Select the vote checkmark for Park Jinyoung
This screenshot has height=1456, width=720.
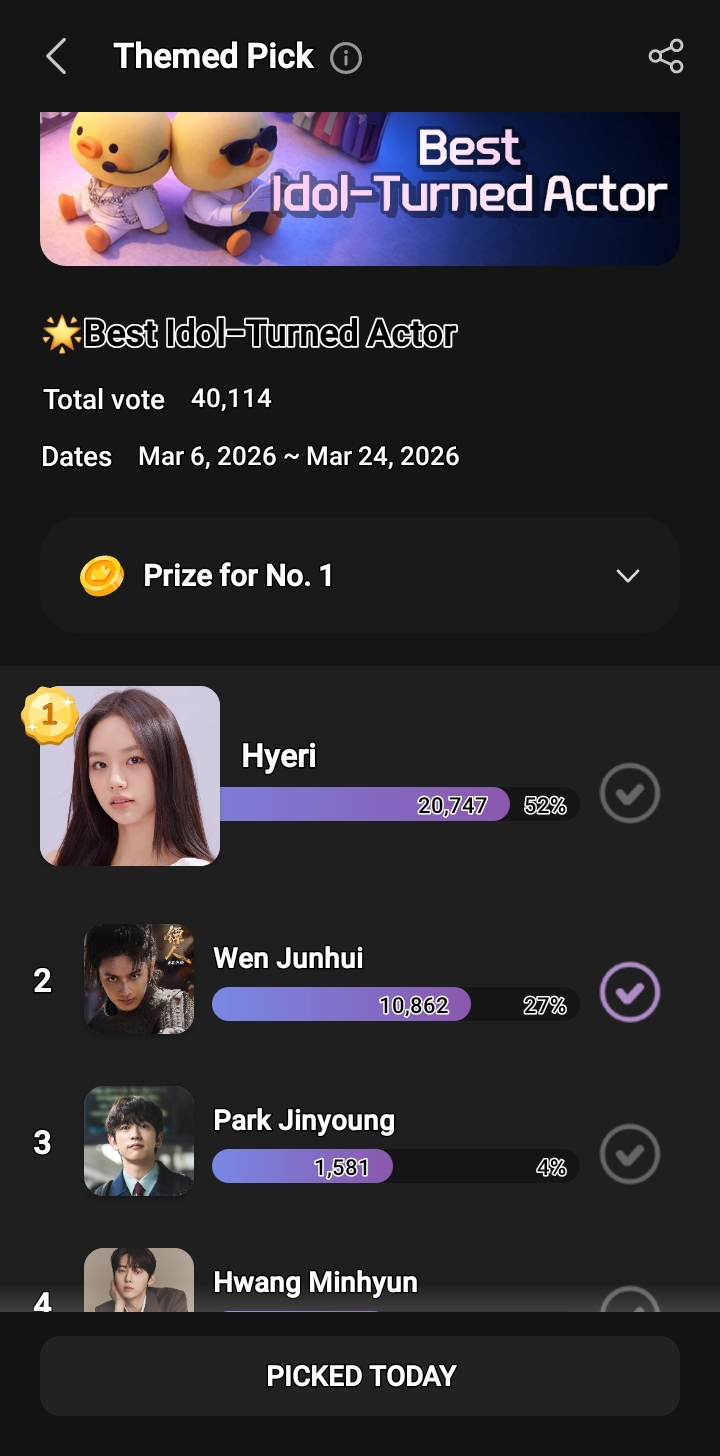[x=629, y=1154]
